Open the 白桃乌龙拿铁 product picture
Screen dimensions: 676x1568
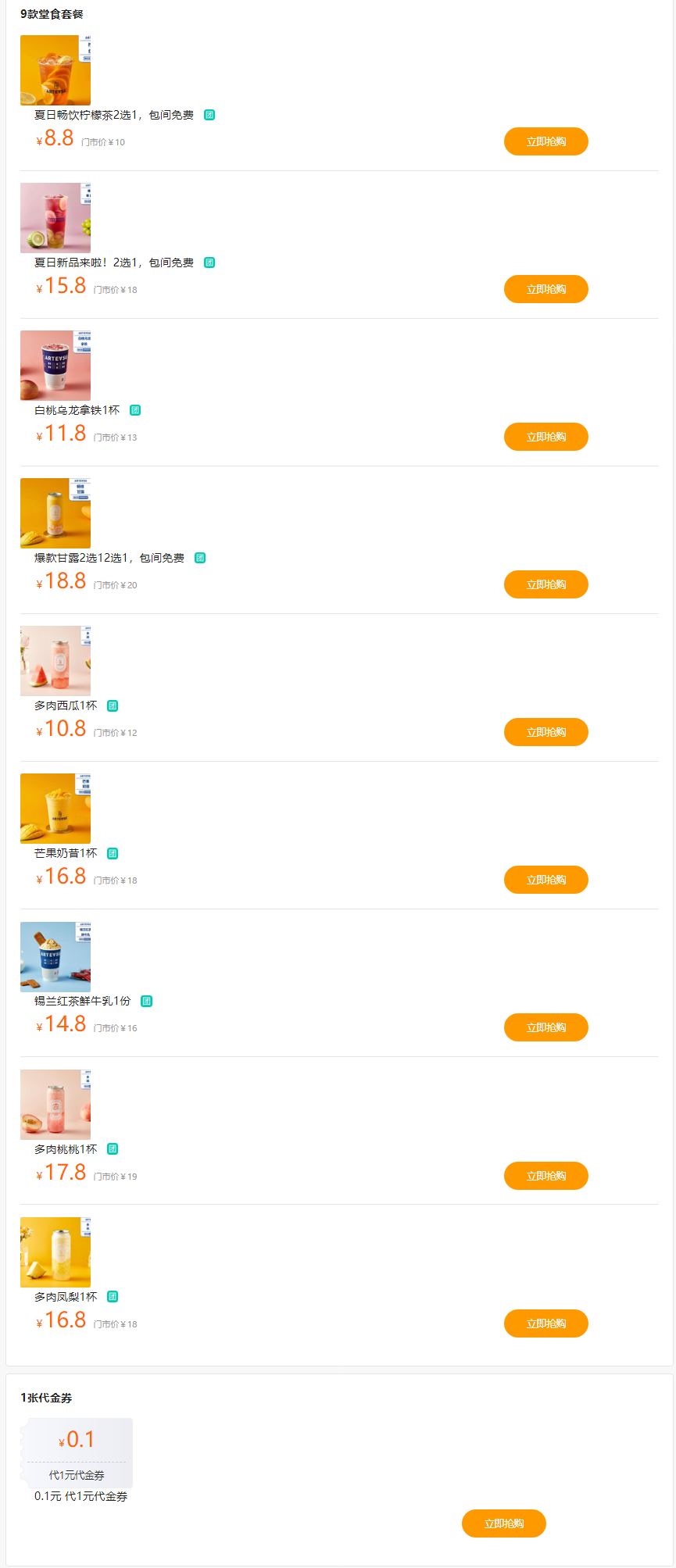click(x=55, y=366)
